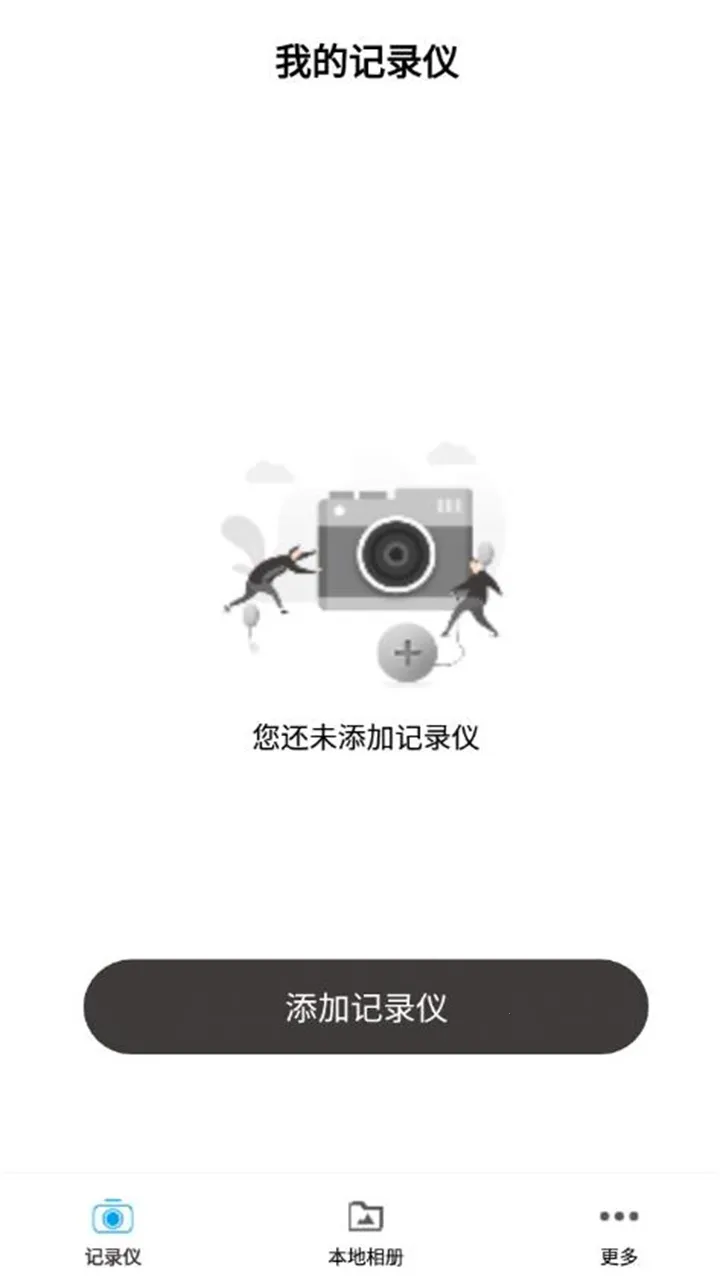Tap the 添加记录仪 button
The image size is (720, 1280).
365,1007
